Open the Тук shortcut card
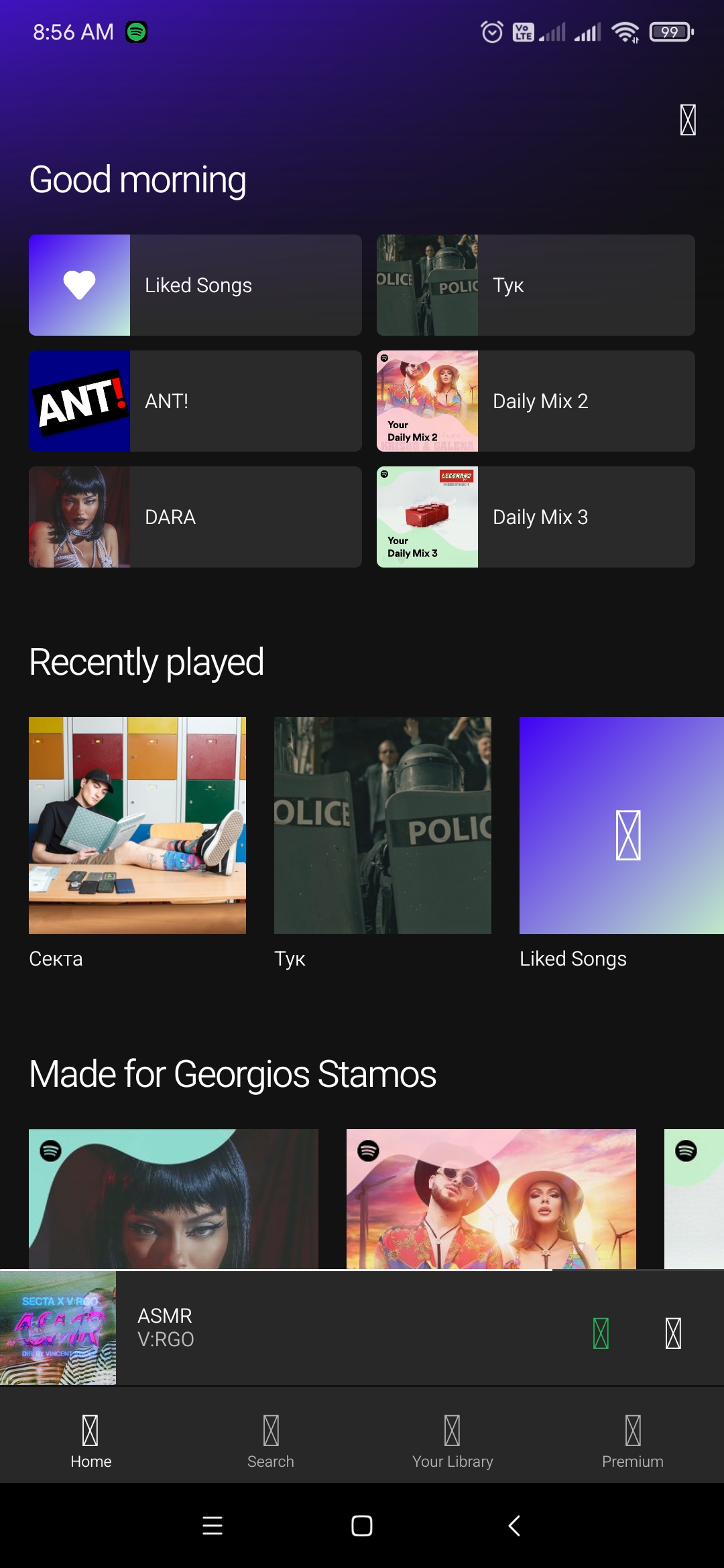The width and height of the screenshot is (724, 1568). pyautogui.click(x=536, y=285)
